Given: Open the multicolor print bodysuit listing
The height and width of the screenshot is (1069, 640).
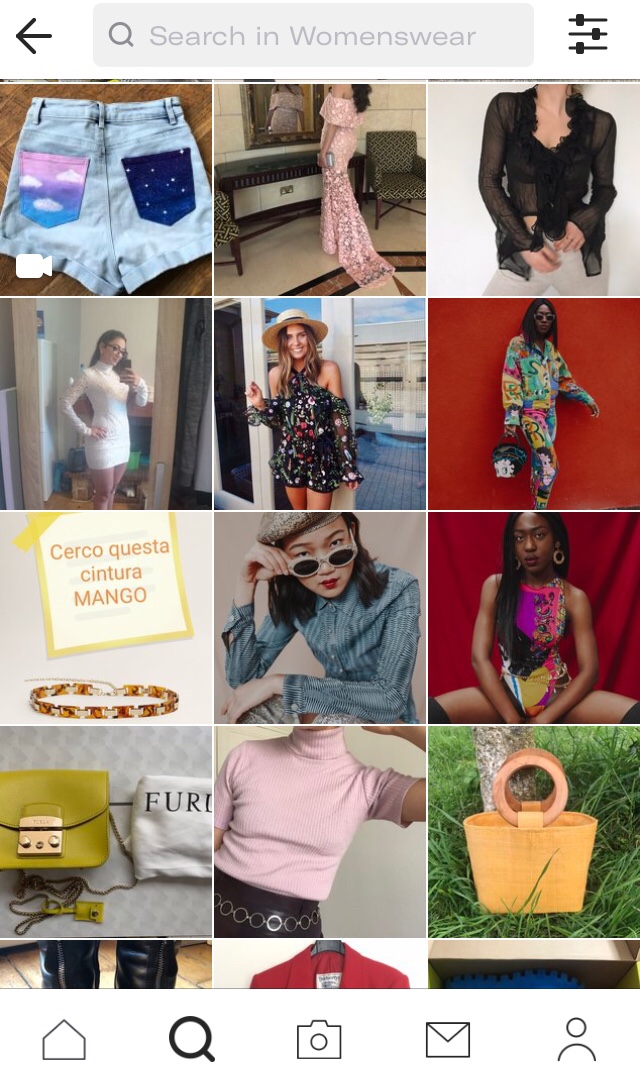Looking at the screenshot, I should (x=534, y=618).
